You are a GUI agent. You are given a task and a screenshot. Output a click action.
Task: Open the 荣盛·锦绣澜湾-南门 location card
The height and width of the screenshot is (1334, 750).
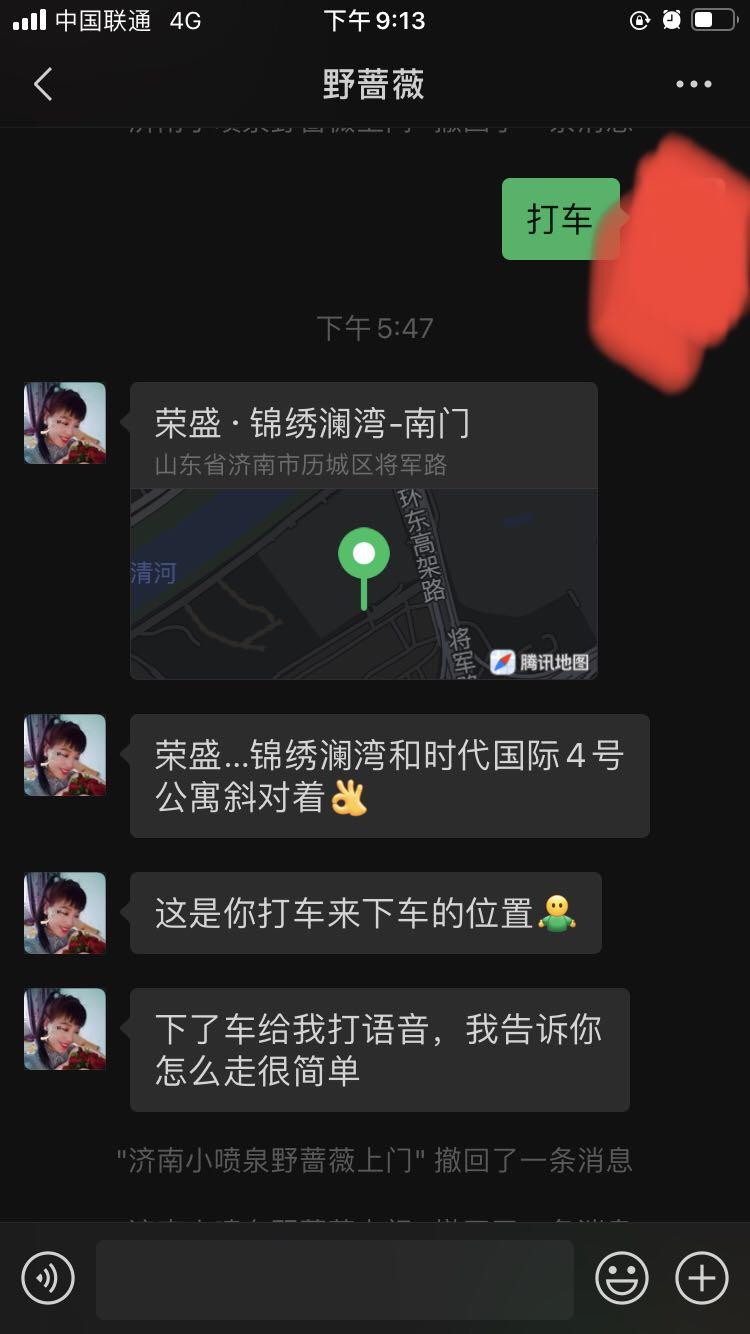point(364,530)
